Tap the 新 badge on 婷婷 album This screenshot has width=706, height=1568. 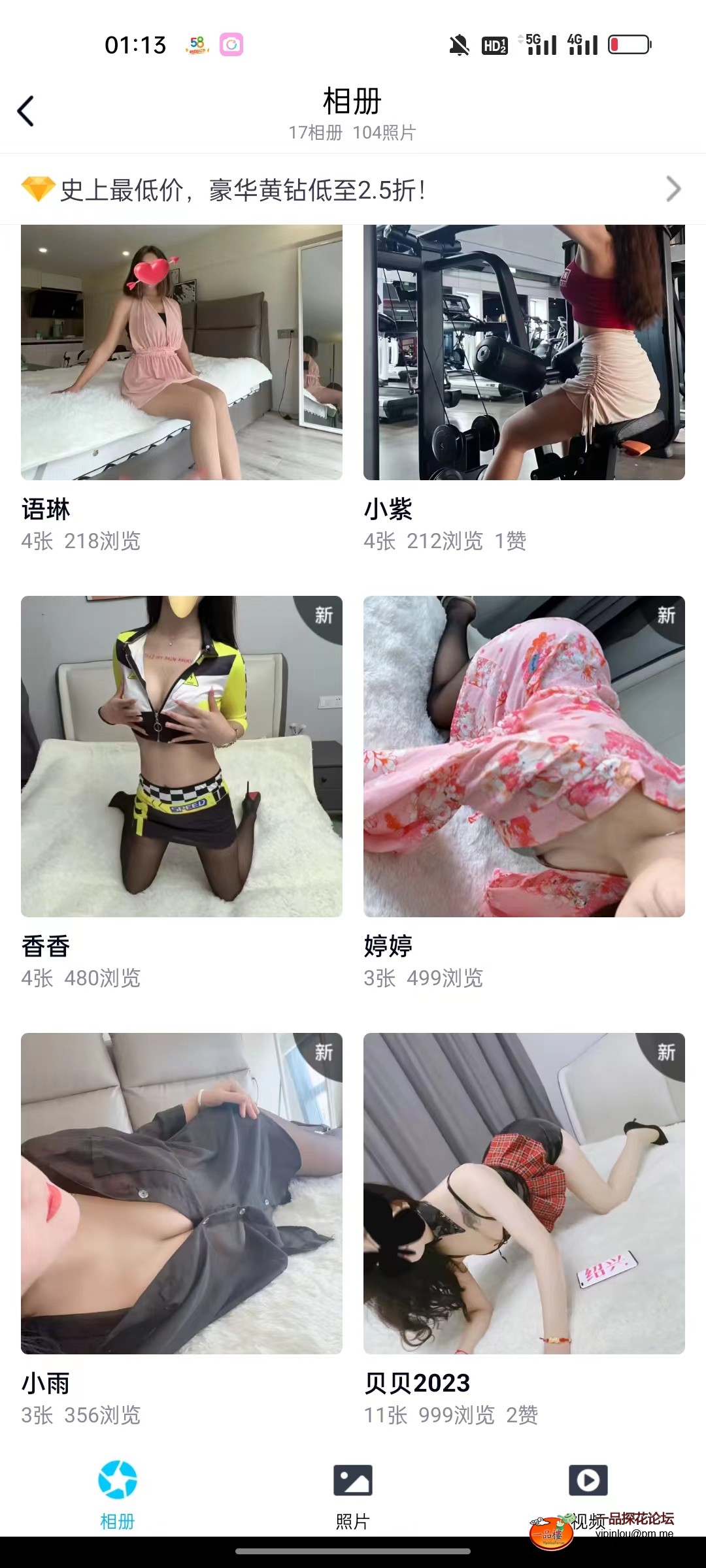665,616
